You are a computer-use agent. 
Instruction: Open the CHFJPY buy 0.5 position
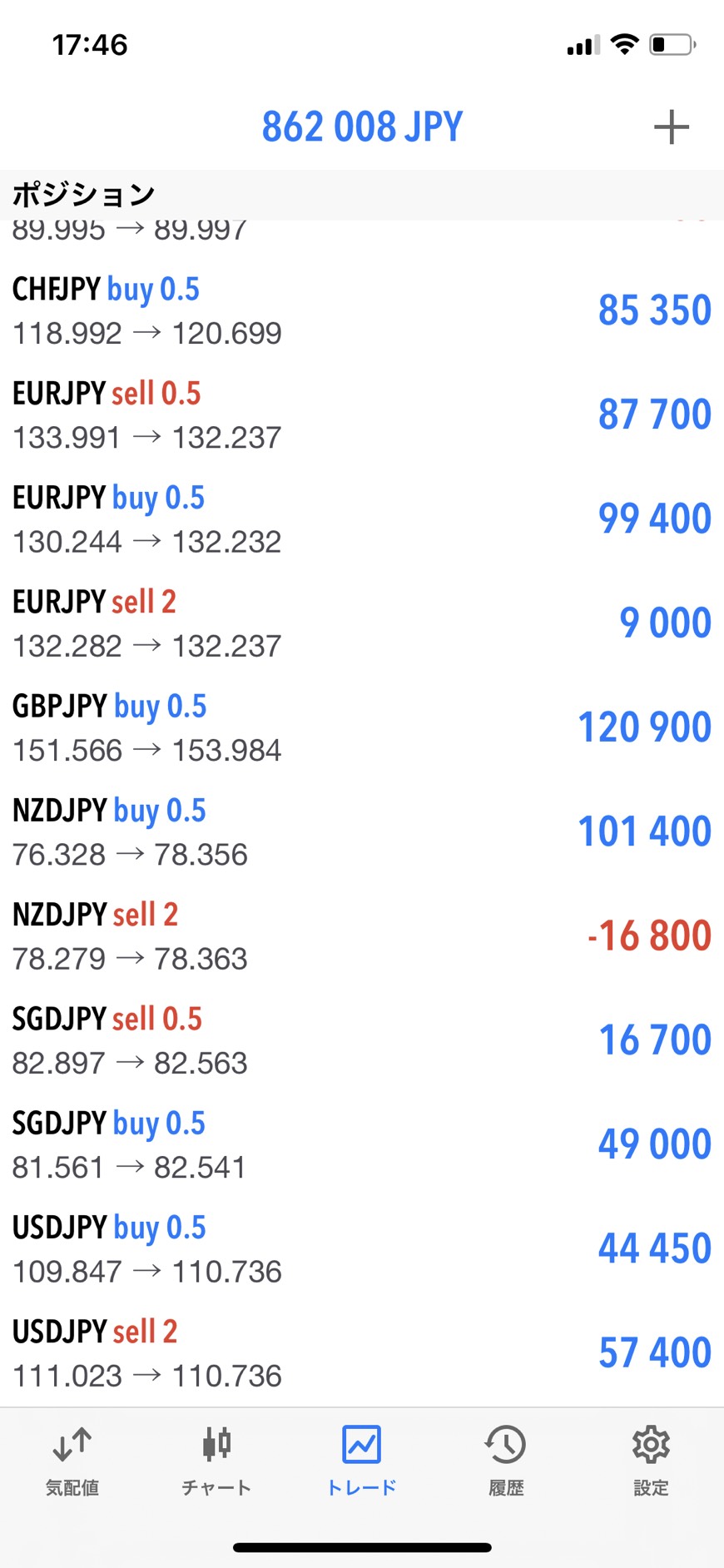point(361,310)
